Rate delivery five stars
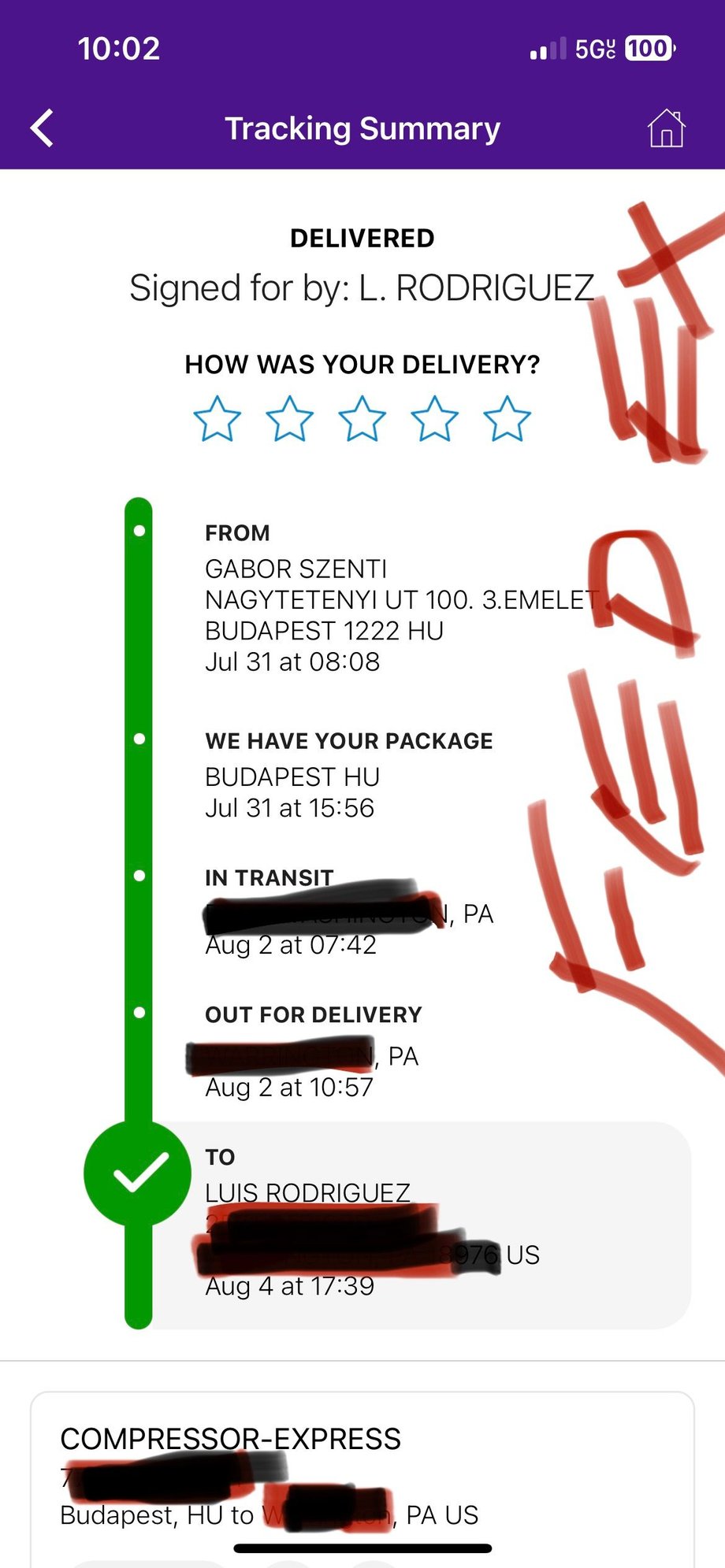Image resolution: width=725 pixels, height=1568 pixels. [x=507, y=418]
